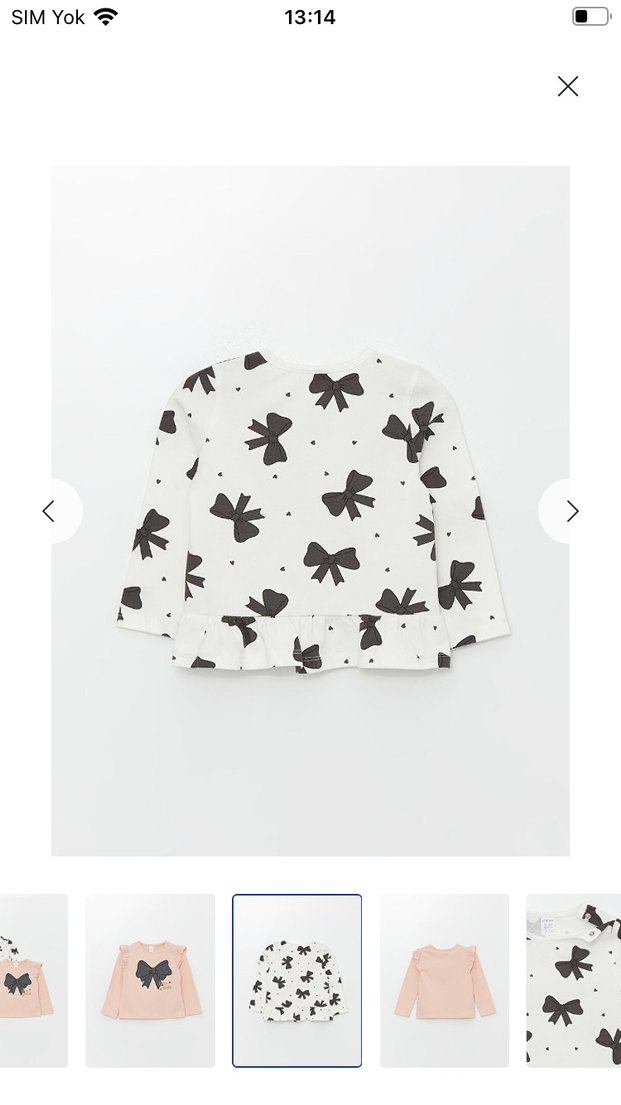Go to the previous product image

point(48,511)
